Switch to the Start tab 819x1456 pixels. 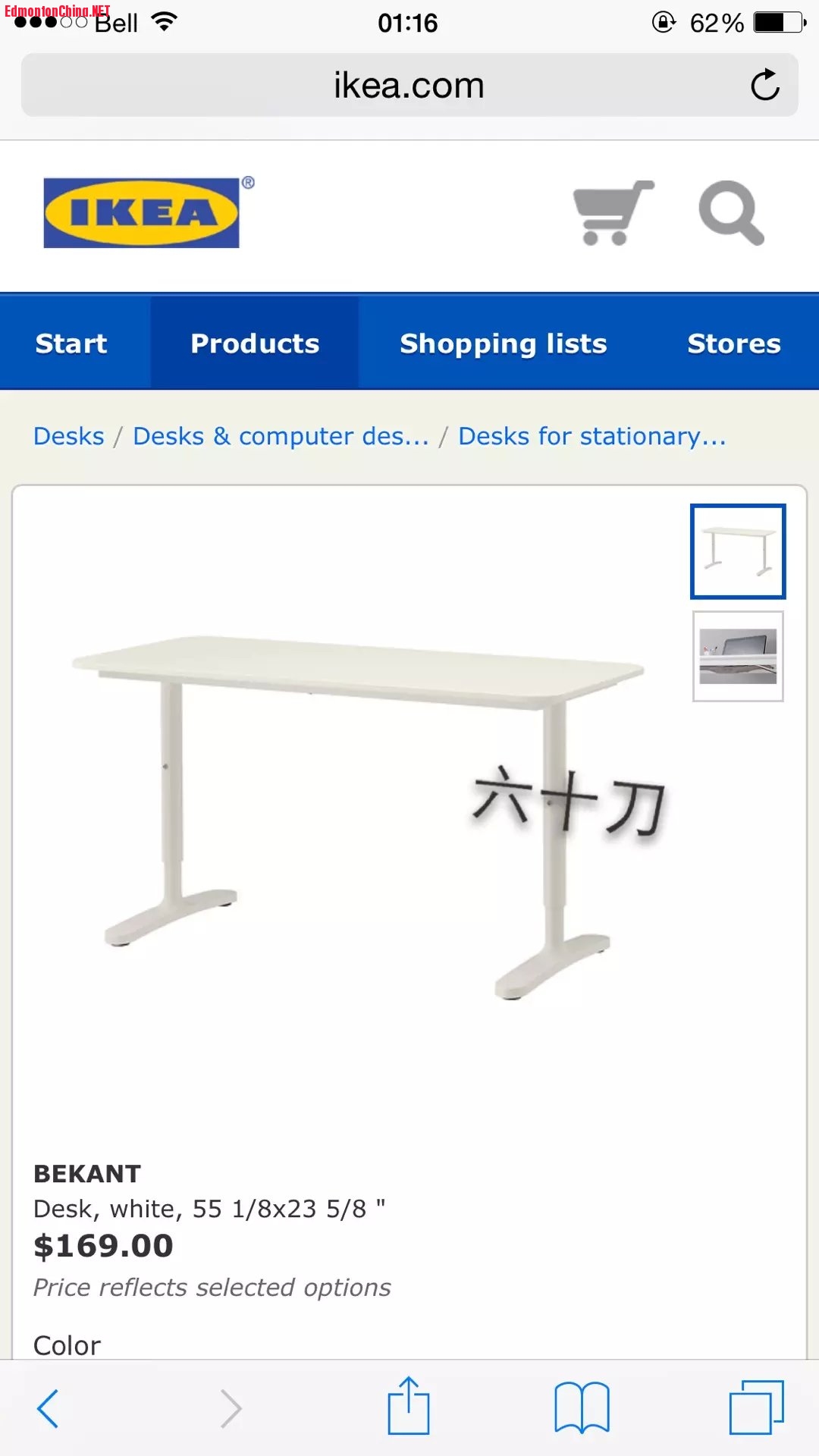pyautogui.click(x=71, y=344)
